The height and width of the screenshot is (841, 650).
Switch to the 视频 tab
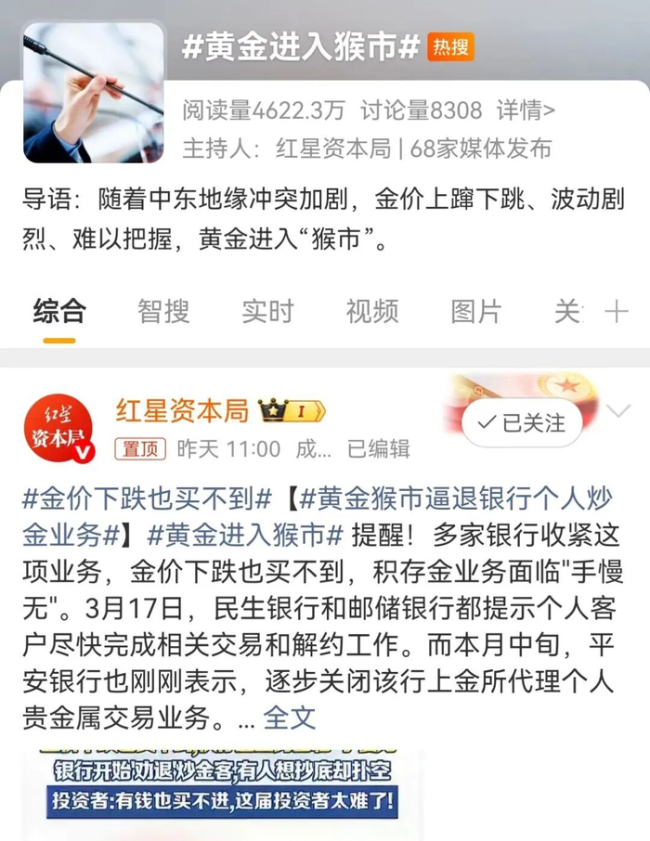pyautogui.click(x=371, y=311)
